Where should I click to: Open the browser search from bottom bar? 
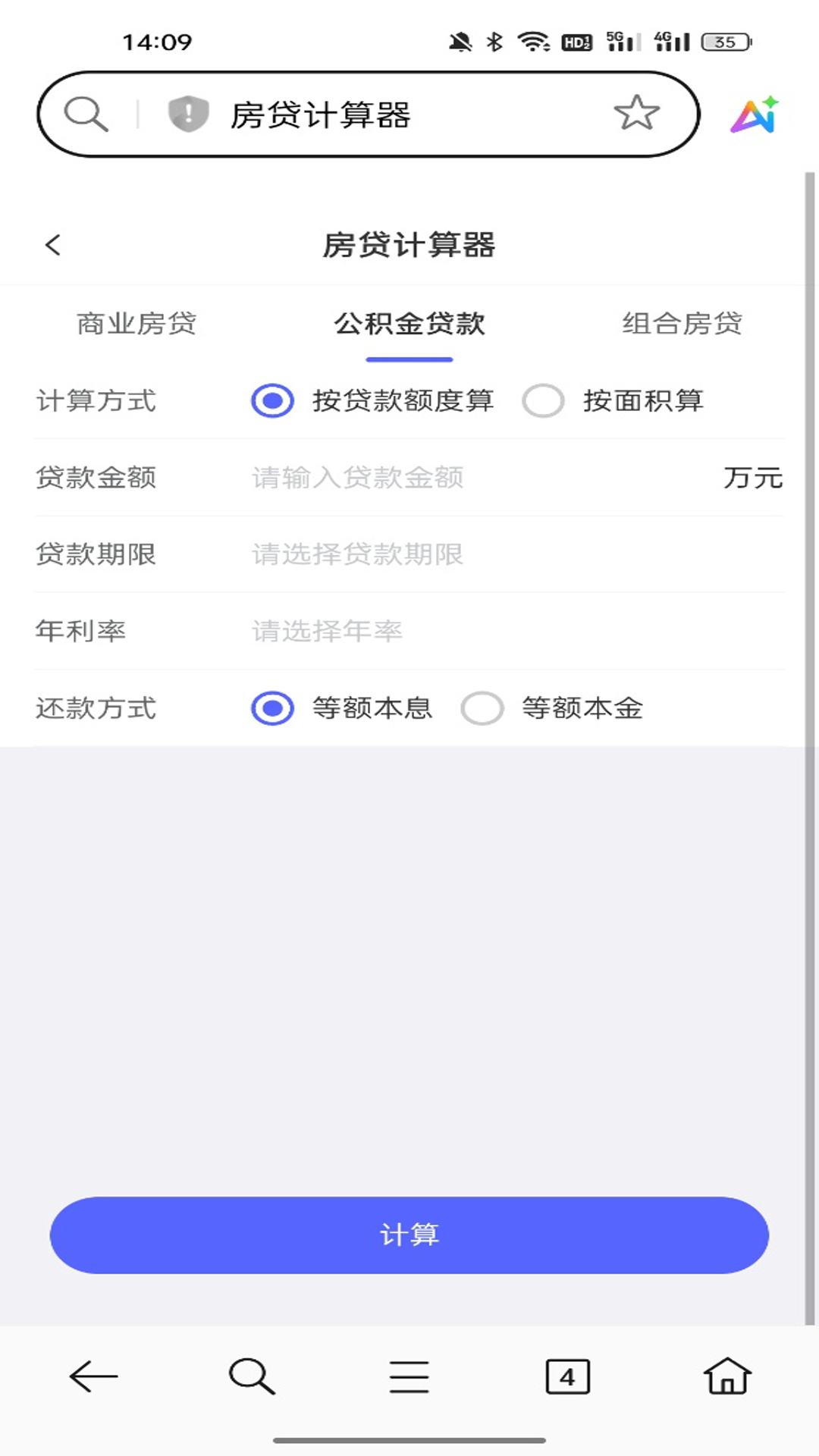pos(250,1377)
